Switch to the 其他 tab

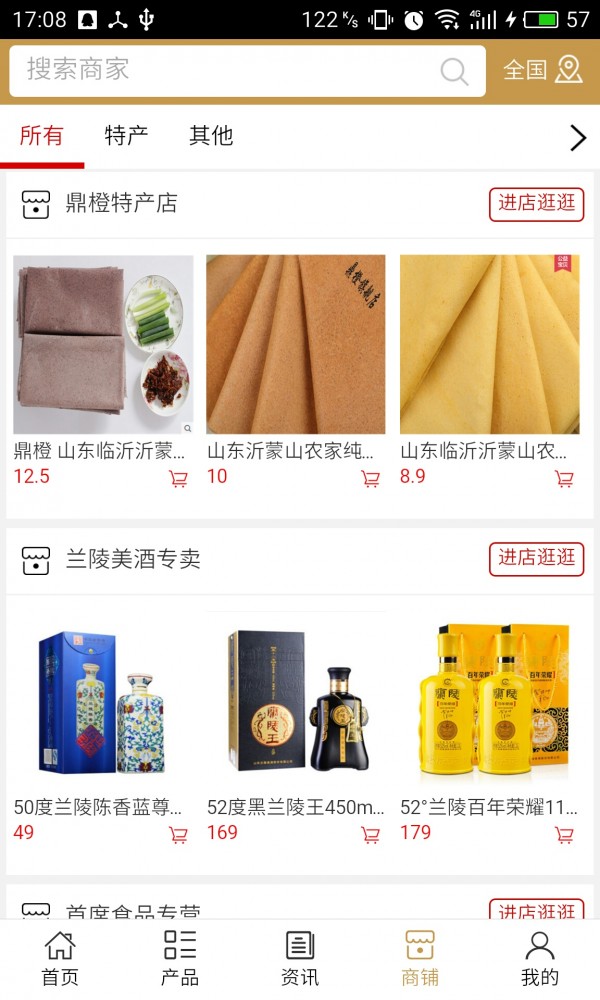coord(211,136)
